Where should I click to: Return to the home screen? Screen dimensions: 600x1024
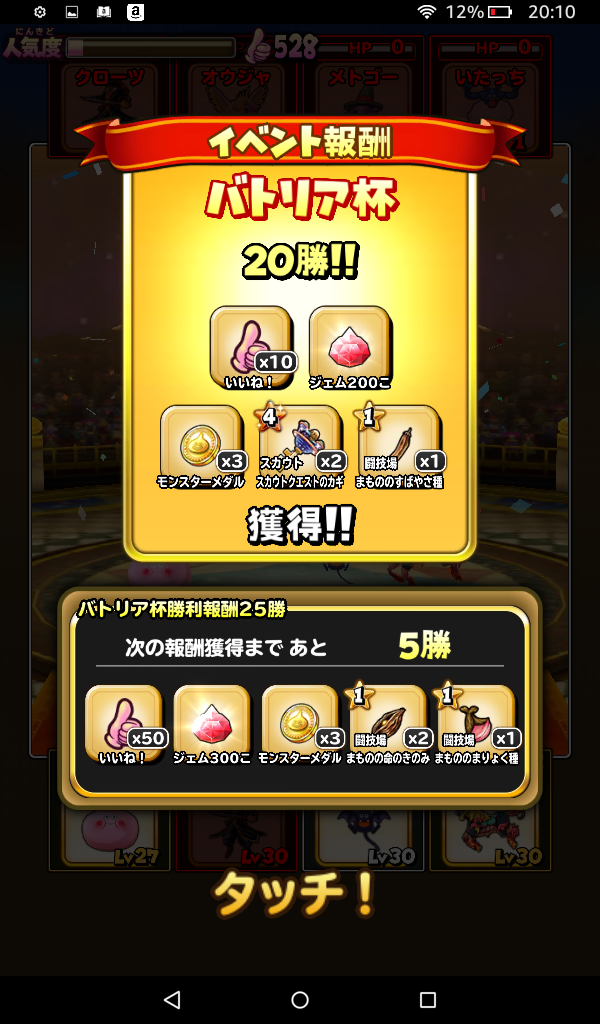click(300, 999)
